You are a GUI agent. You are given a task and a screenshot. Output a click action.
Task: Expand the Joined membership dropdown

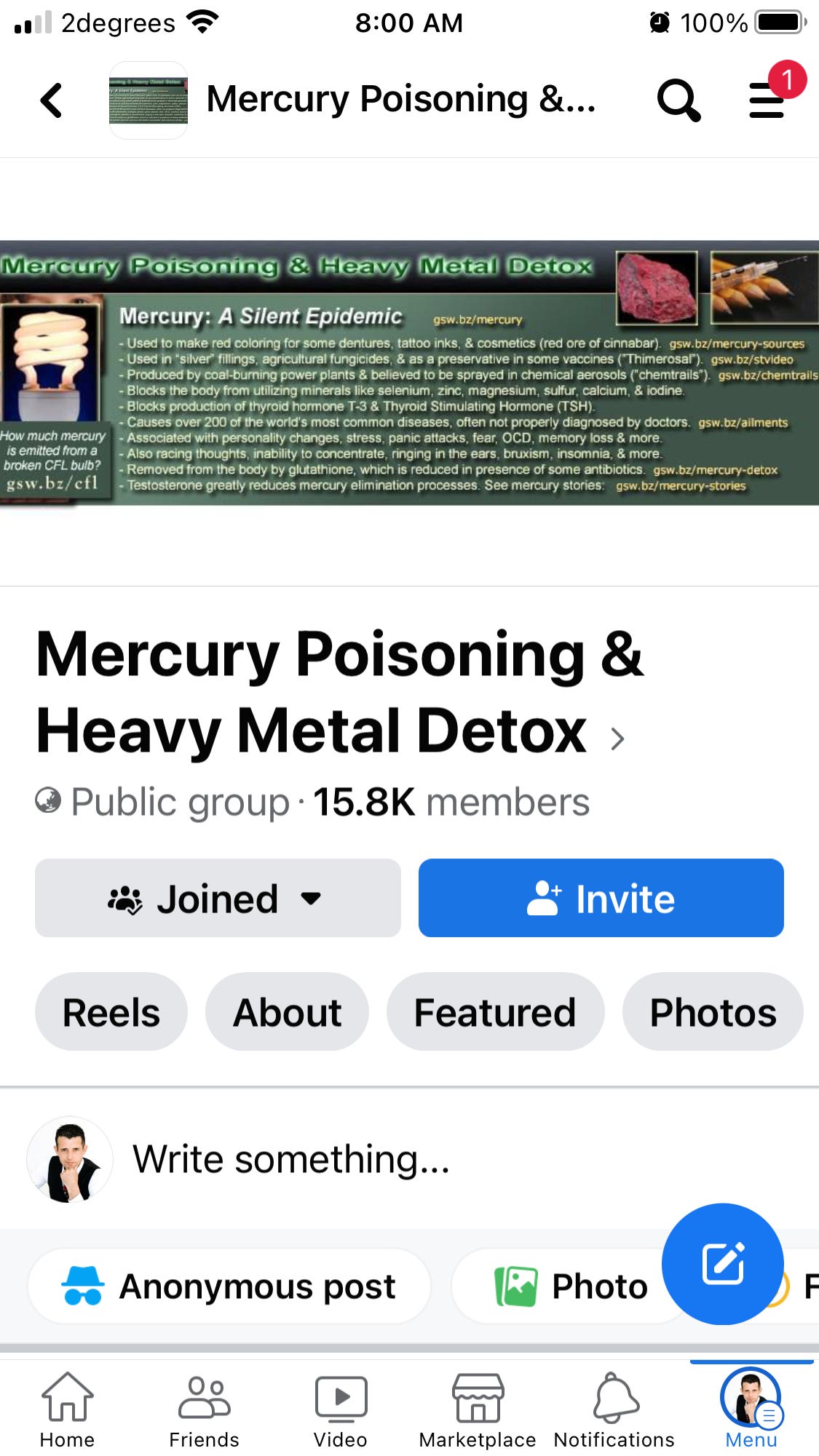pyautogui.click(x=218, y=899)
